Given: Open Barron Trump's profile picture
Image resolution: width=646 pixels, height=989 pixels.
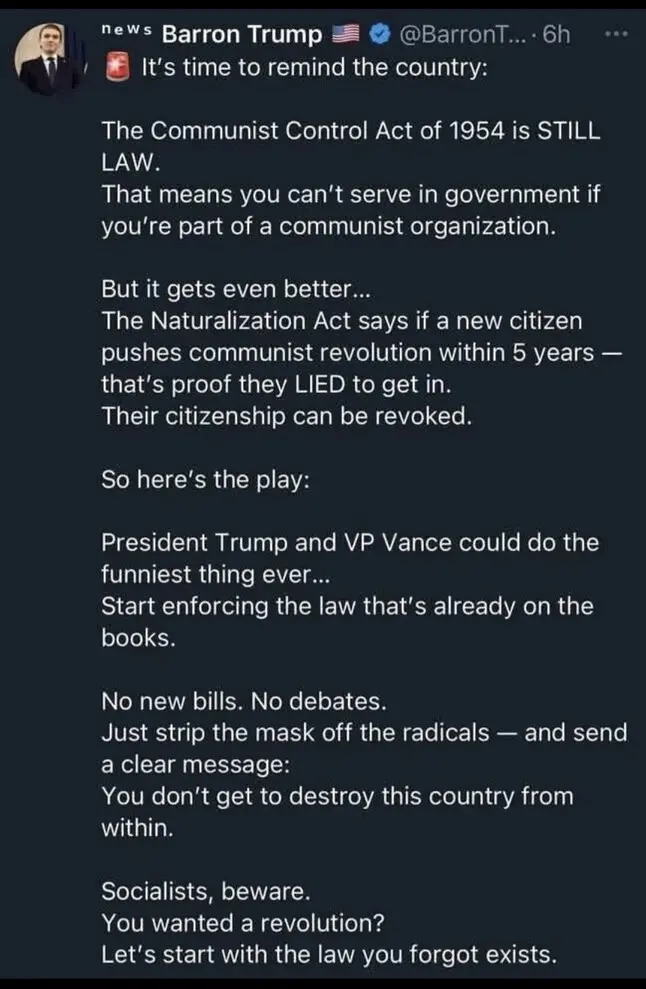Looking at the screenshot, I should point(48,59).
